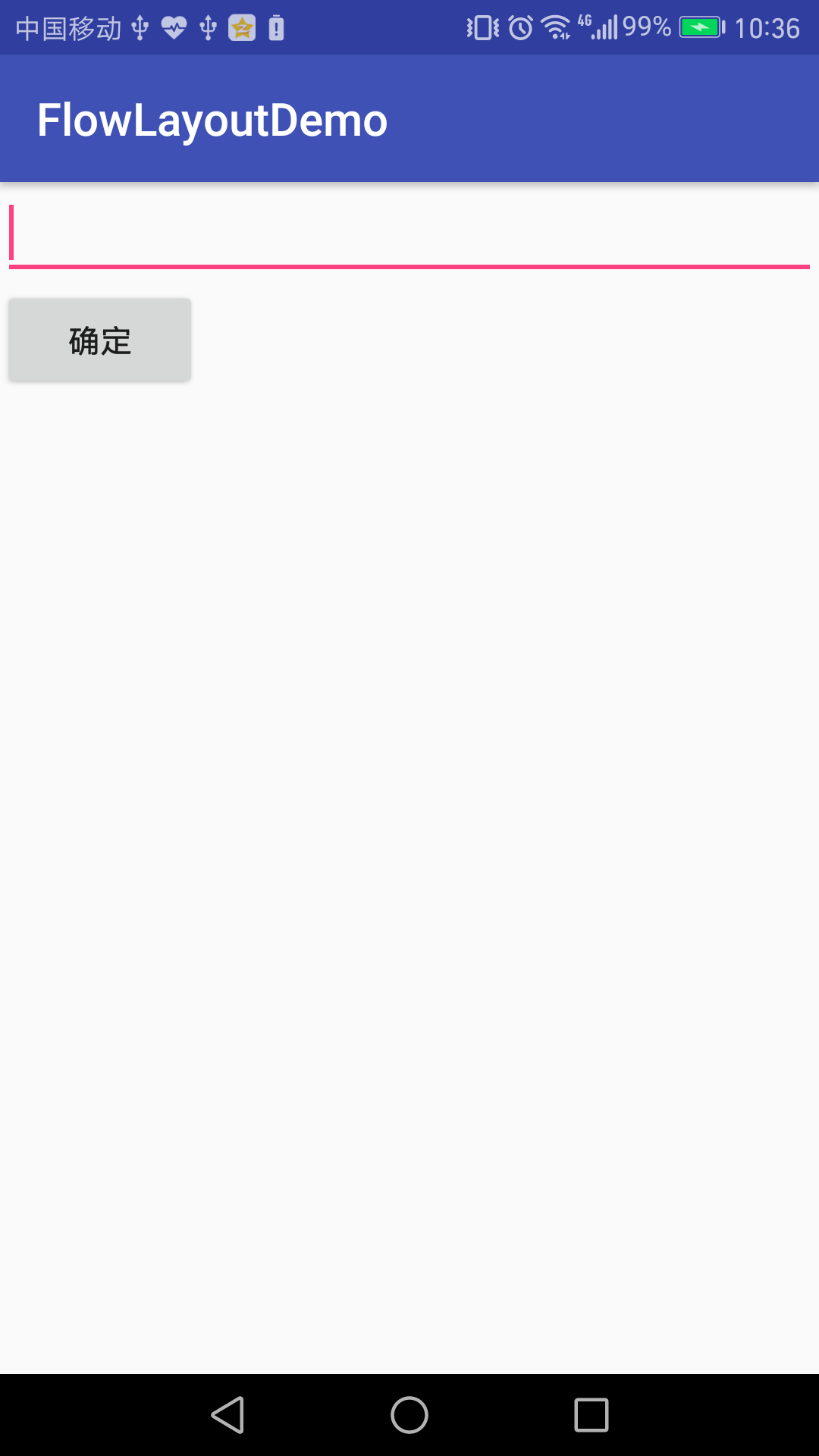
Task: Tap the pink underline of the EditText
Action: click(409, 265)
